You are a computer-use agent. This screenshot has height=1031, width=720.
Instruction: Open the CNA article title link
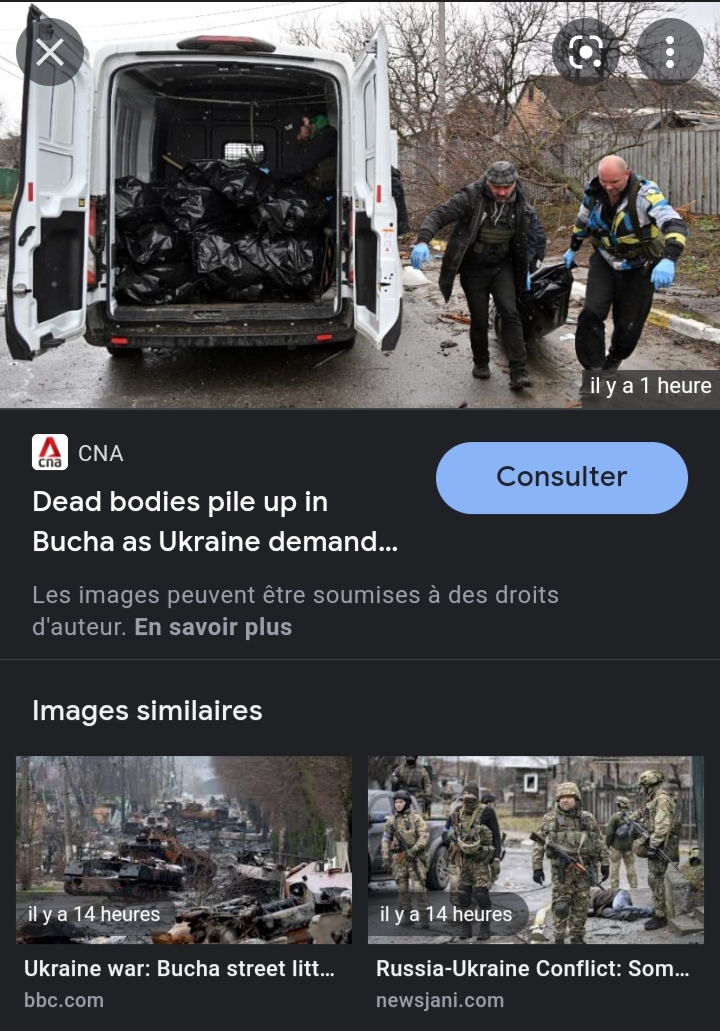pyautogui.click(x=215, y=521)
